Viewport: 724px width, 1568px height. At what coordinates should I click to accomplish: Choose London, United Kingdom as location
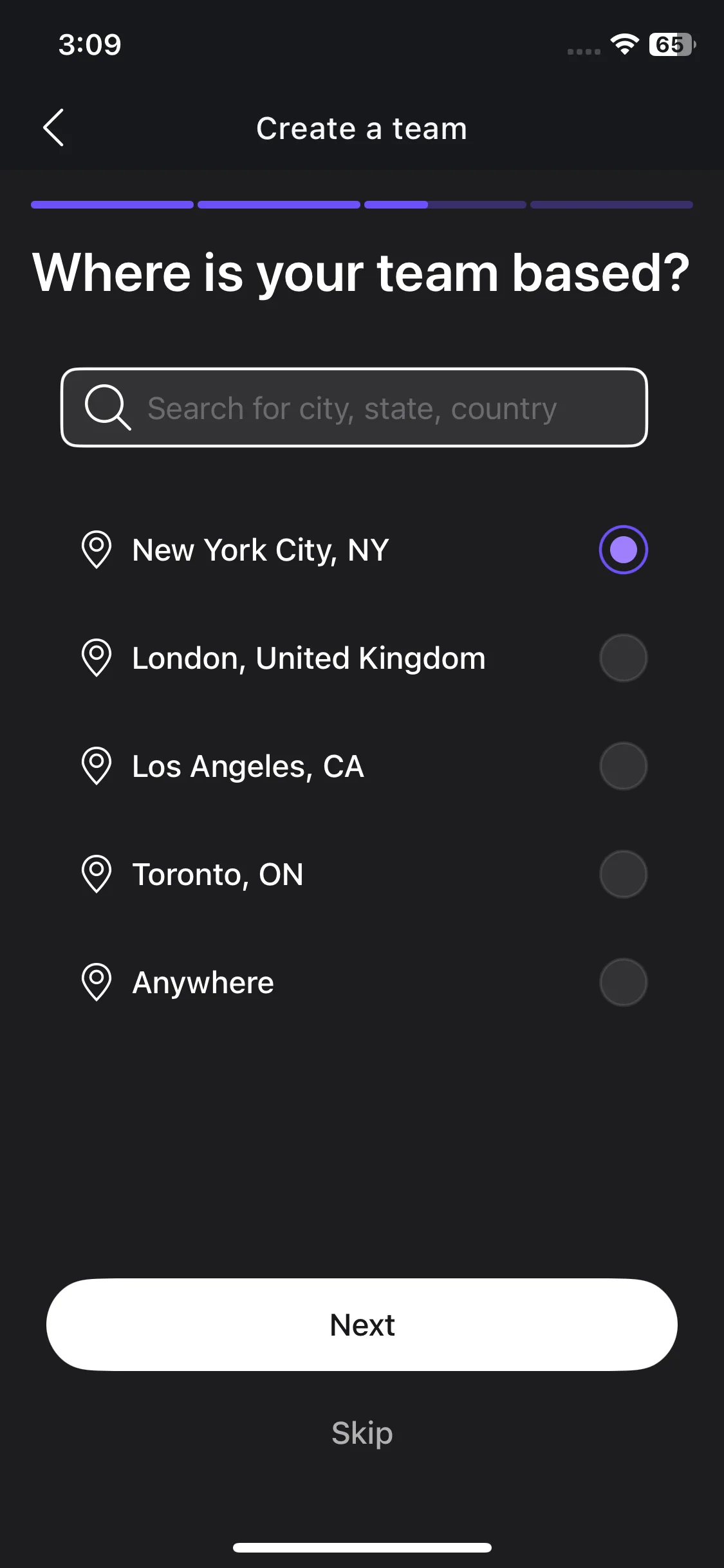coord(622,658)
